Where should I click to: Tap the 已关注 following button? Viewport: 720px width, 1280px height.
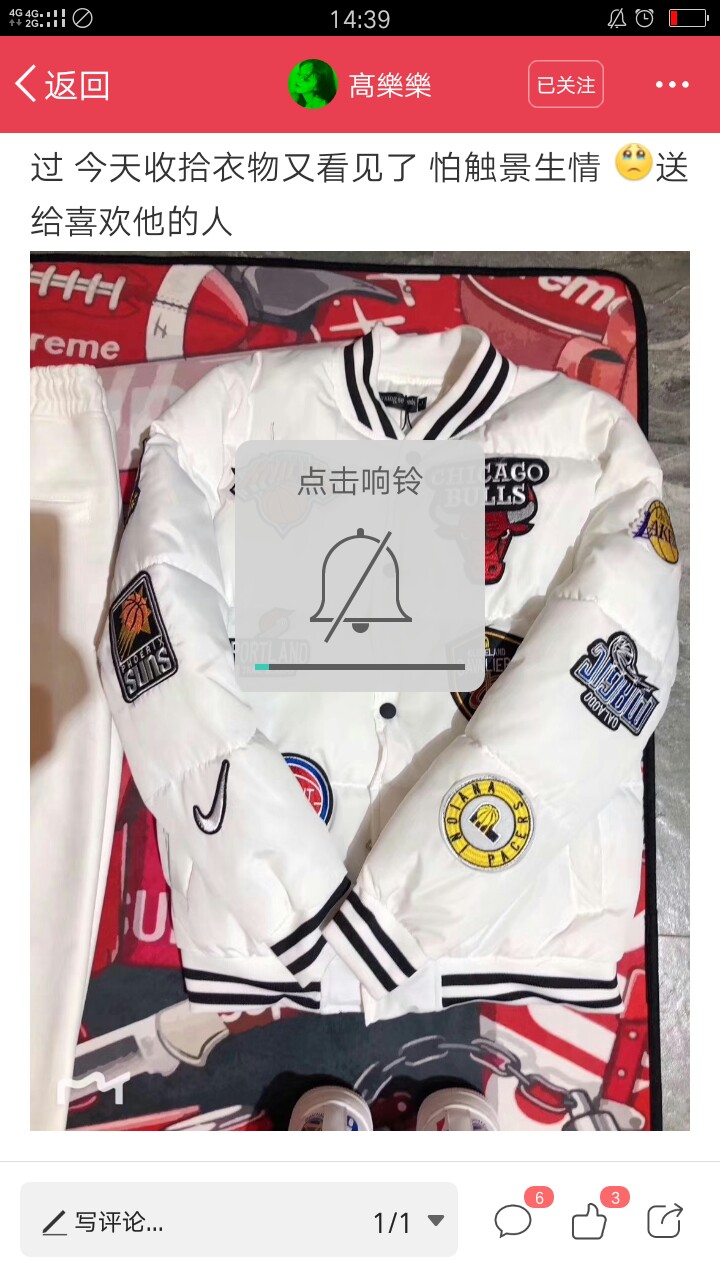click(x=566, y=85)
